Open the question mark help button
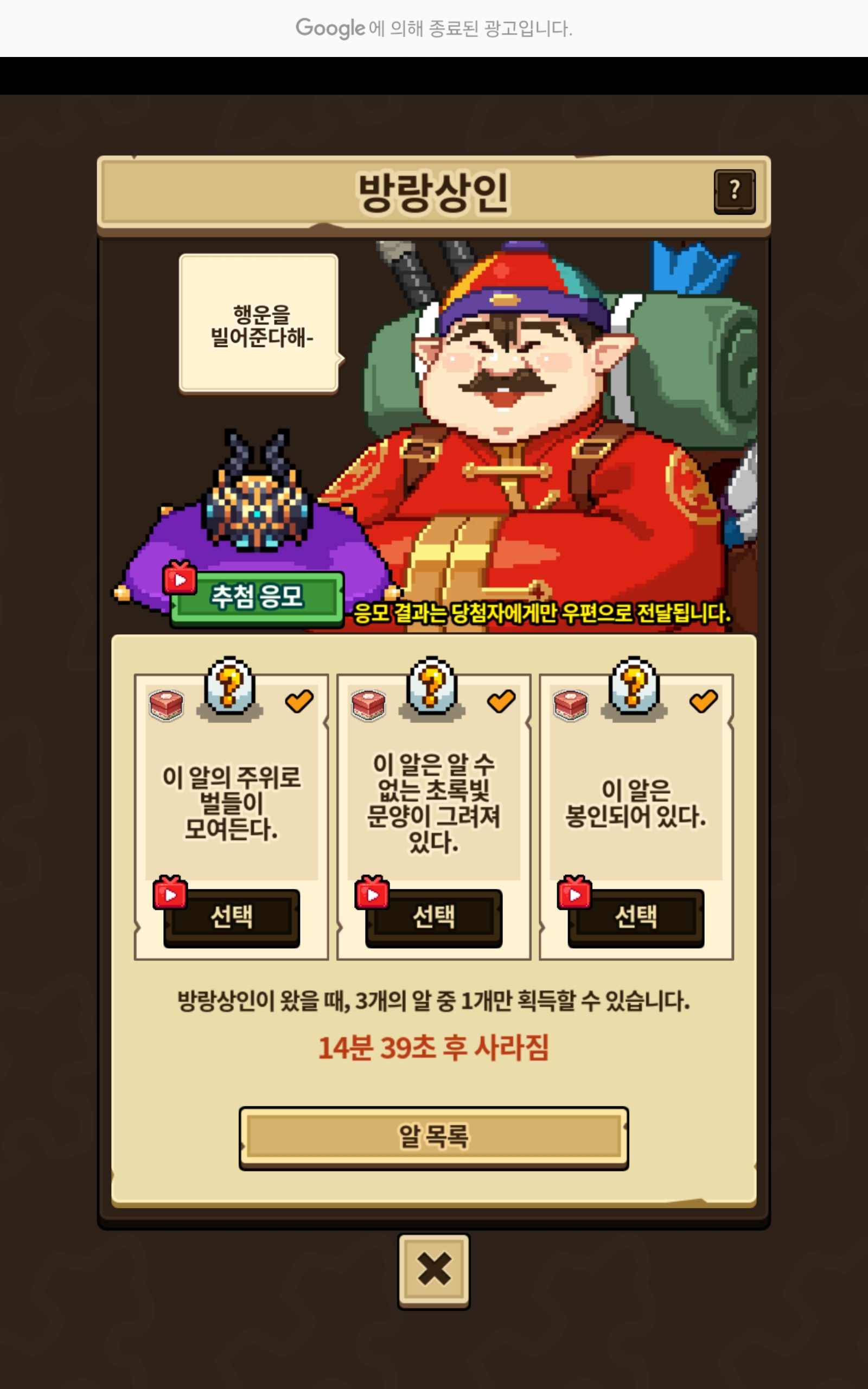The width and height of the screenshot is (868, 1389). [x=734, y=192]
